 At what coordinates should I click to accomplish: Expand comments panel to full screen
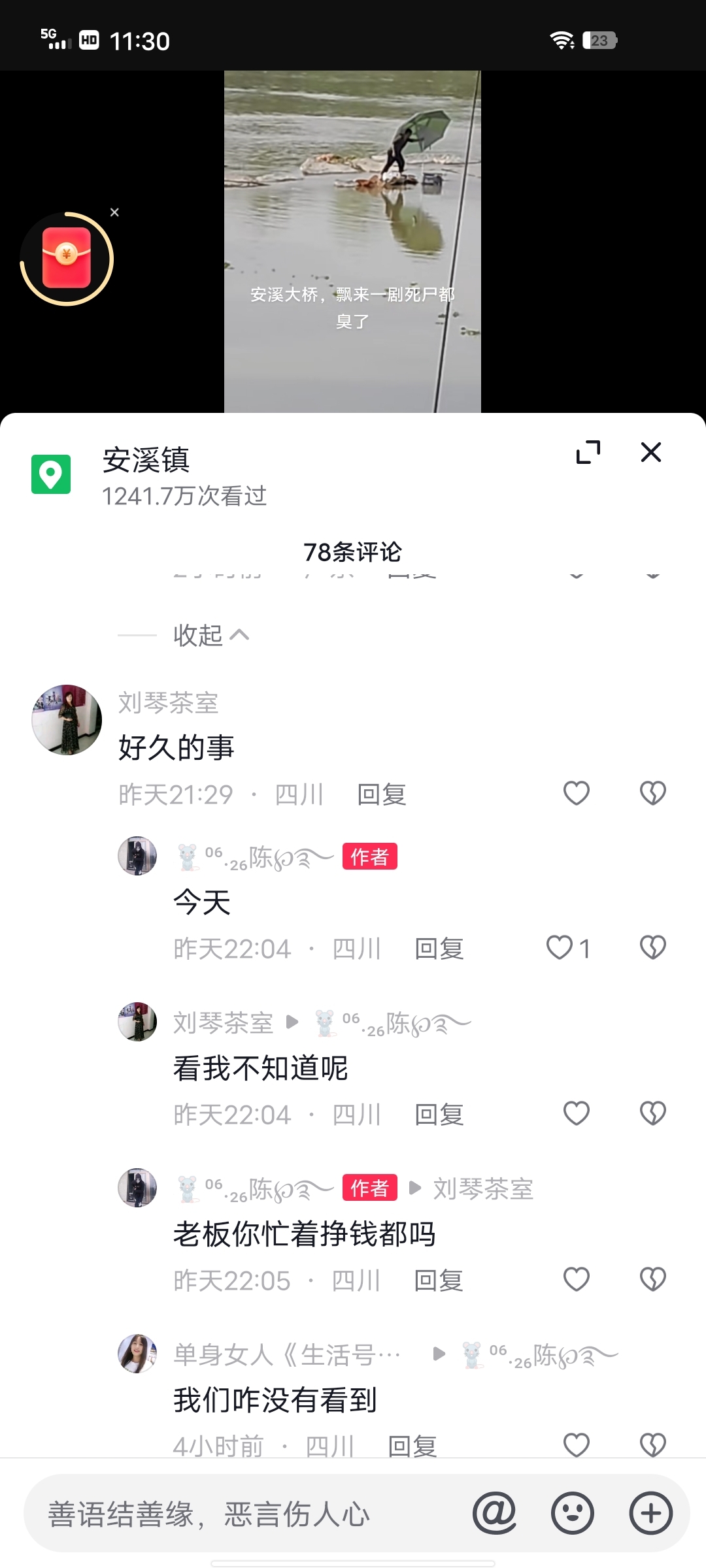pos(588,452)
